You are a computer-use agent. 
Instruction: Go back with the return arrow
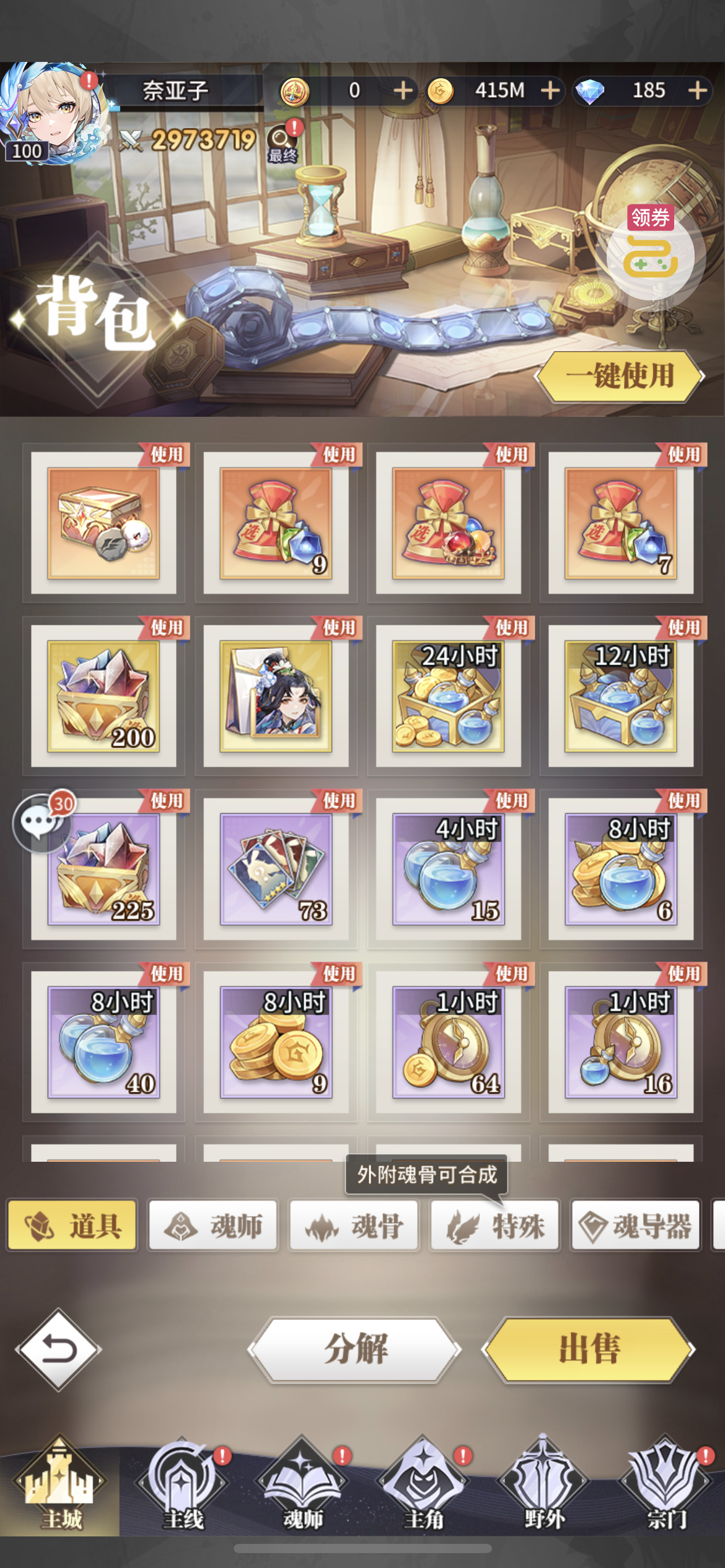pyautogui.click(x=59, y=1349)
